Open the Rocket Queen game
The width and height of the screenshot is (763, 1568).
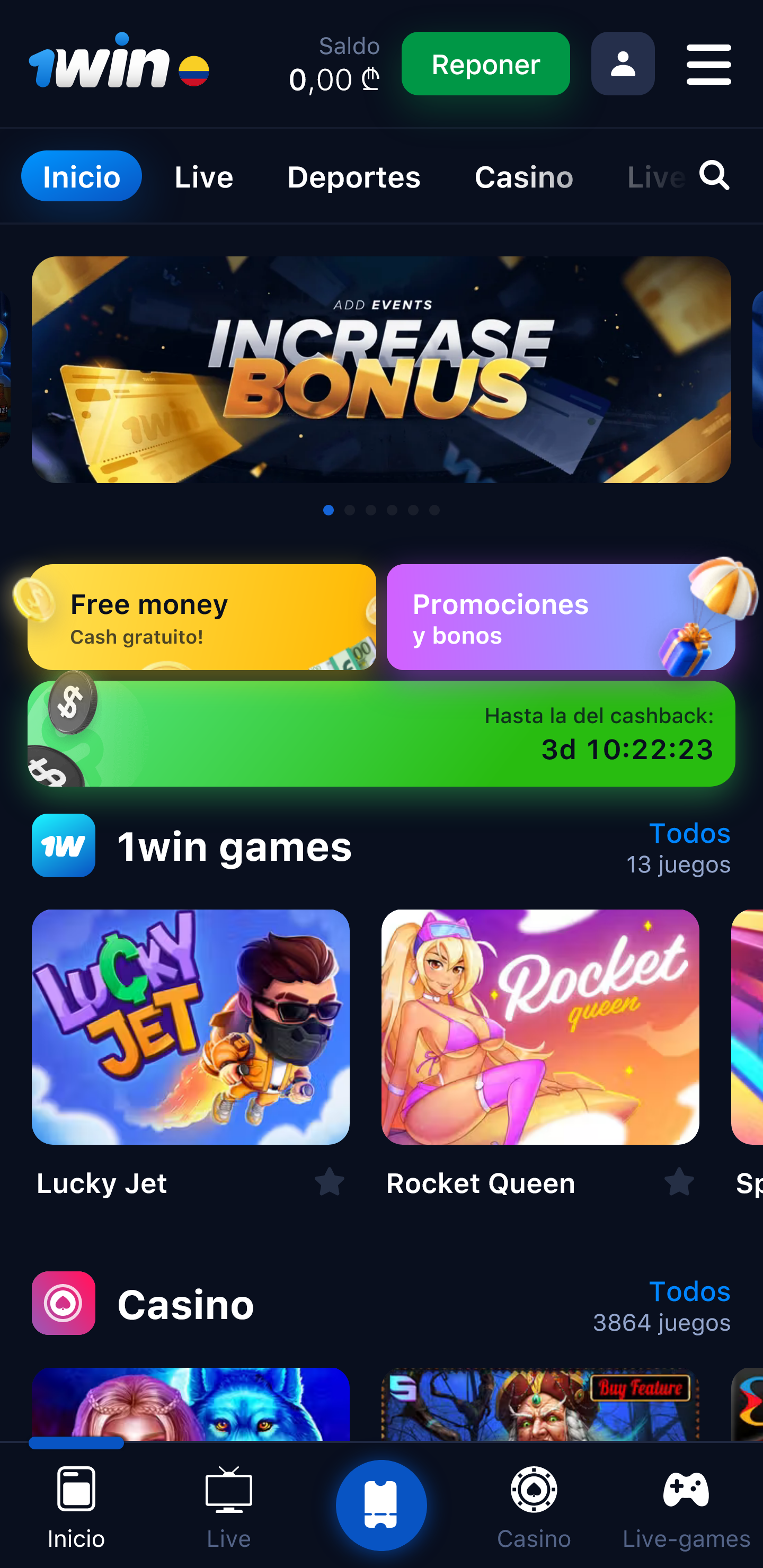[x=539, y=1027]
